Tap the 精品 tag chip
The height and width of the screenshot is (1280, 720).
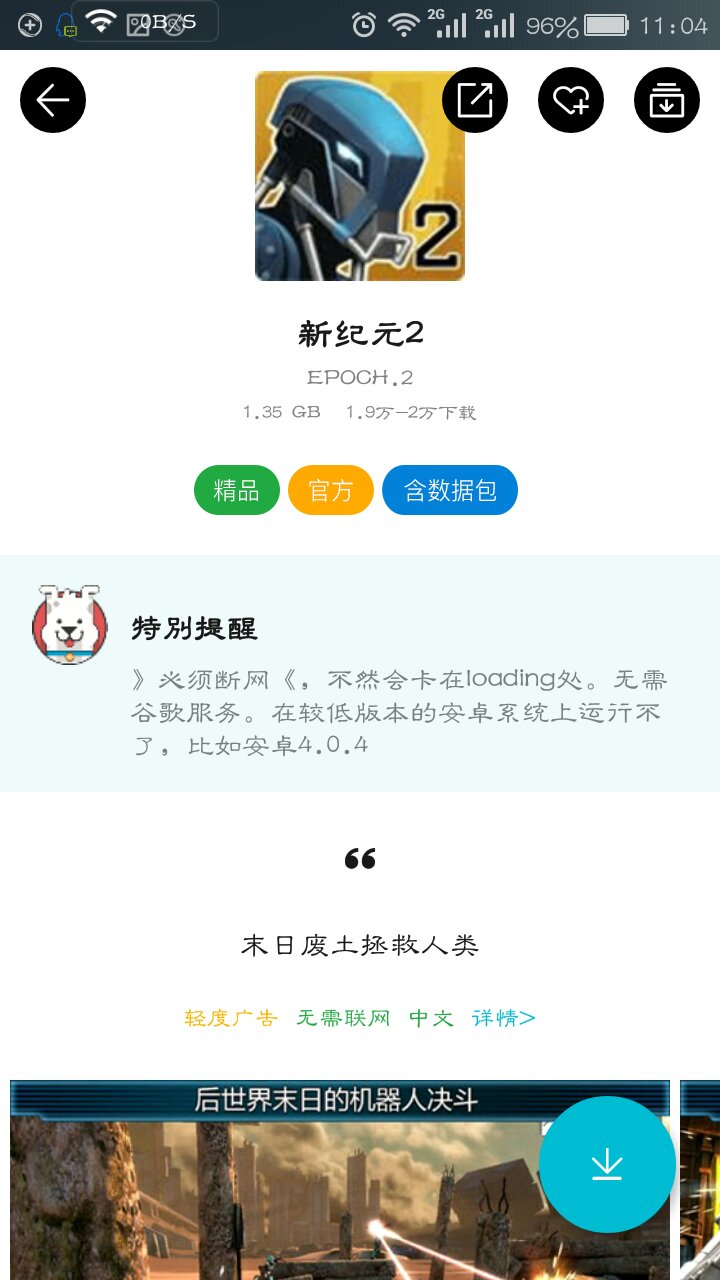pos(237,491)
